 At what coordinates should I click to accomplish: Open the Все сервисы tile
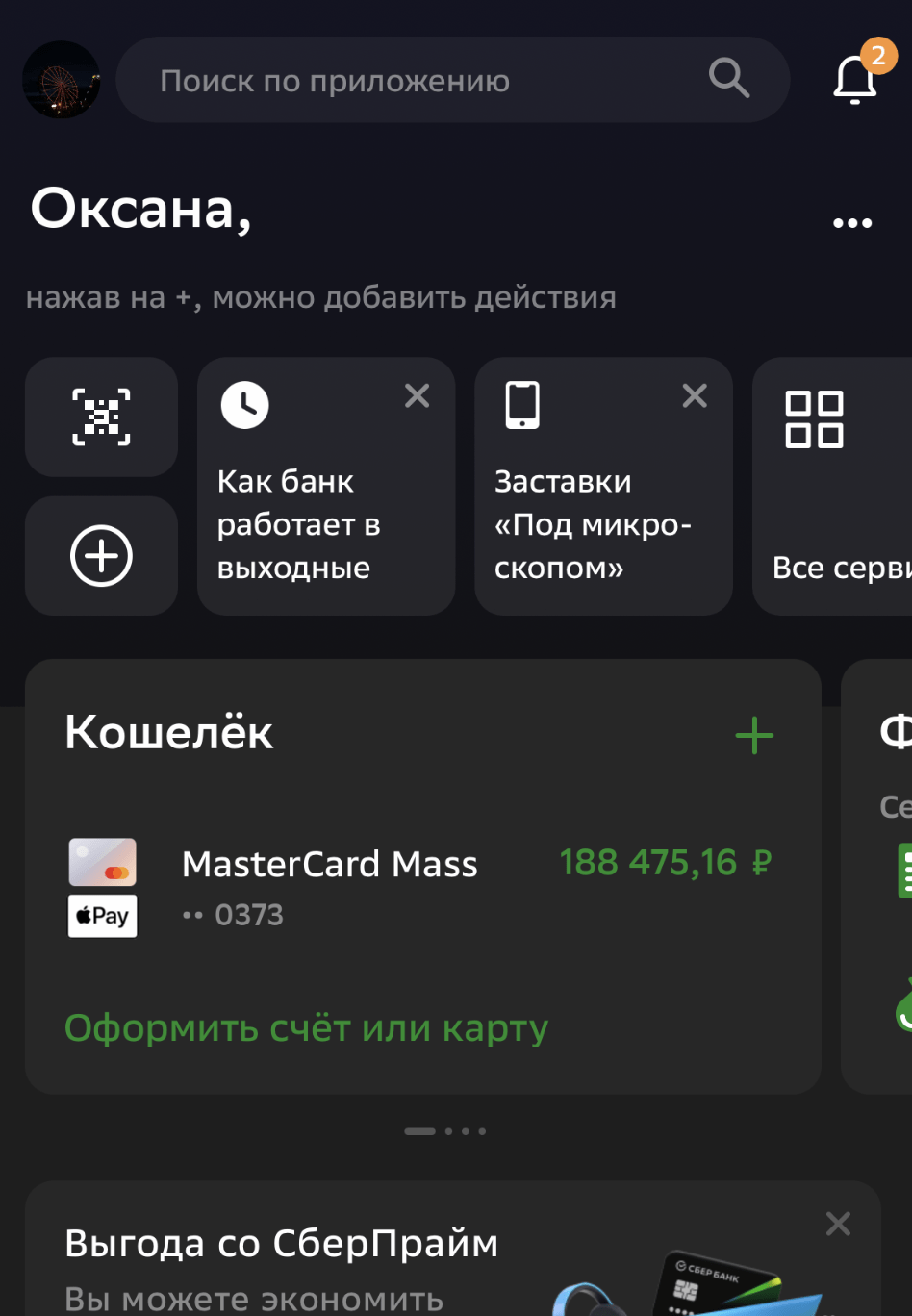coord(832,486)
